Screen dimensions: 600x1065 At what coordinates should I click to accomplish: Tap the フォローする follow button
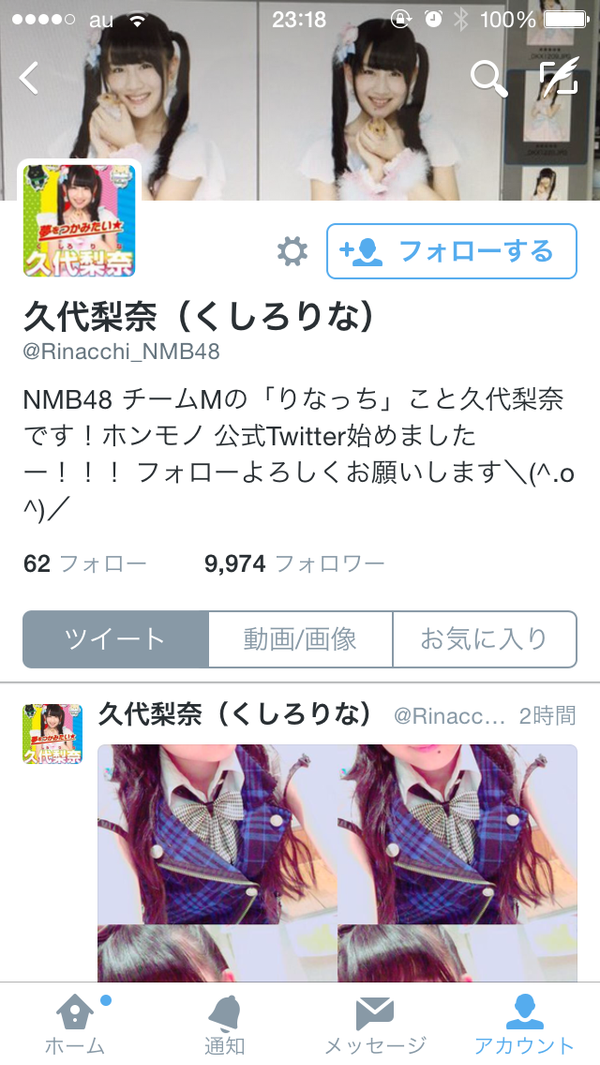coord(452,251)
